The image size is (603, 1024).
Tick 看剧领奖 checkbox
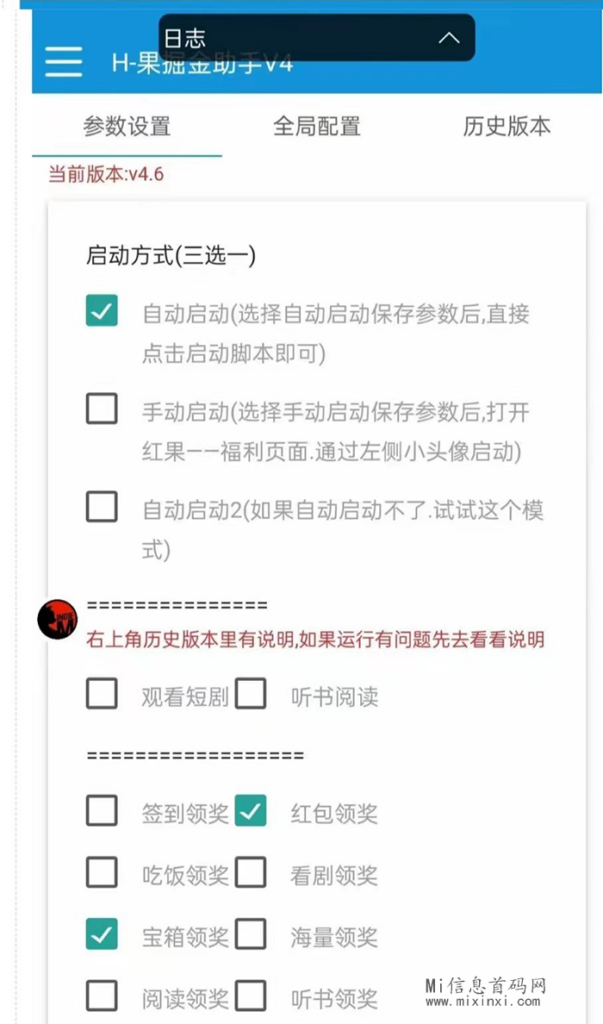pos(250,873)
